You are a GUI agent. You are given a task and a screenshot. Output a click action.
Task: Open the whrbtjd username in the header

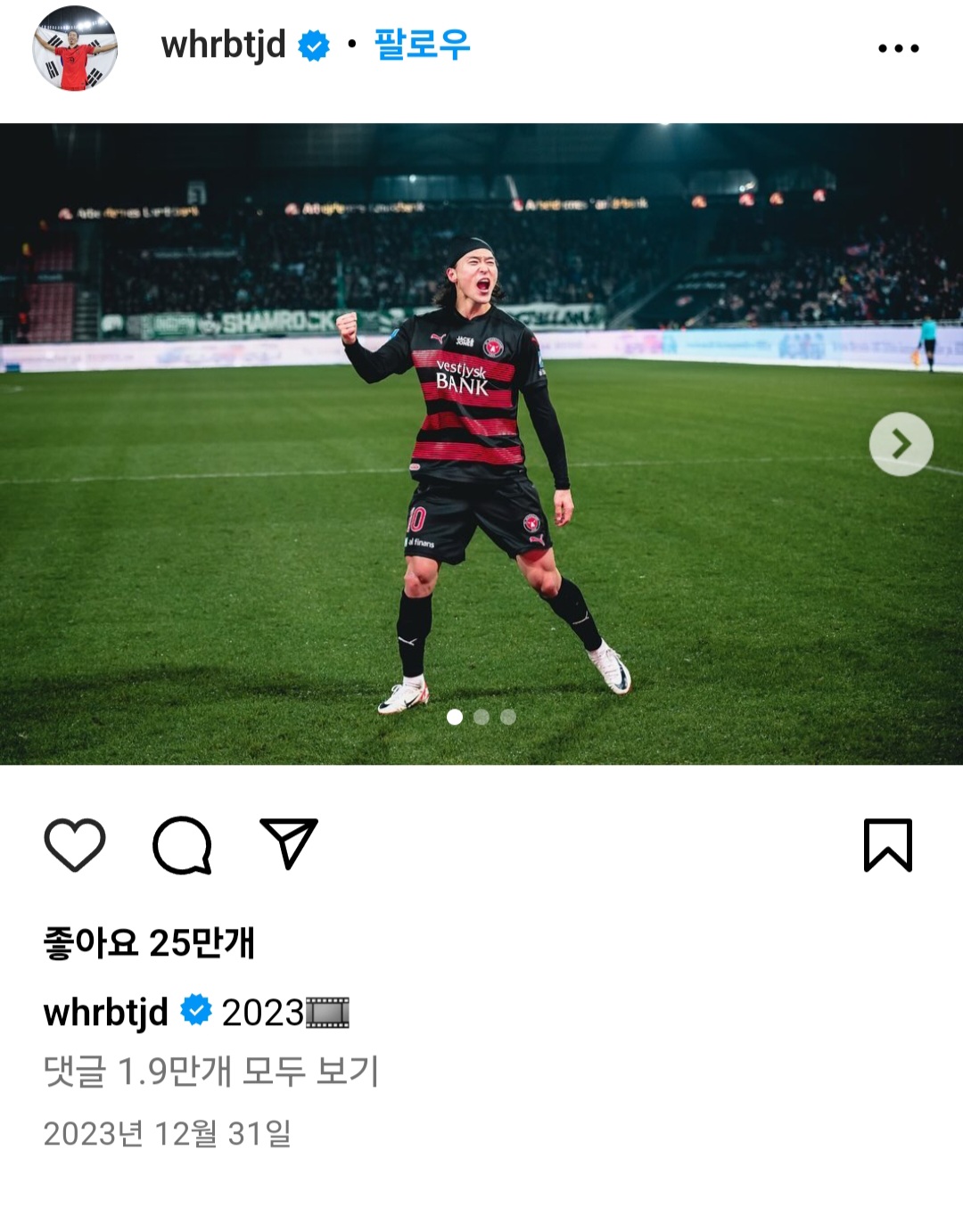[223, 45]
